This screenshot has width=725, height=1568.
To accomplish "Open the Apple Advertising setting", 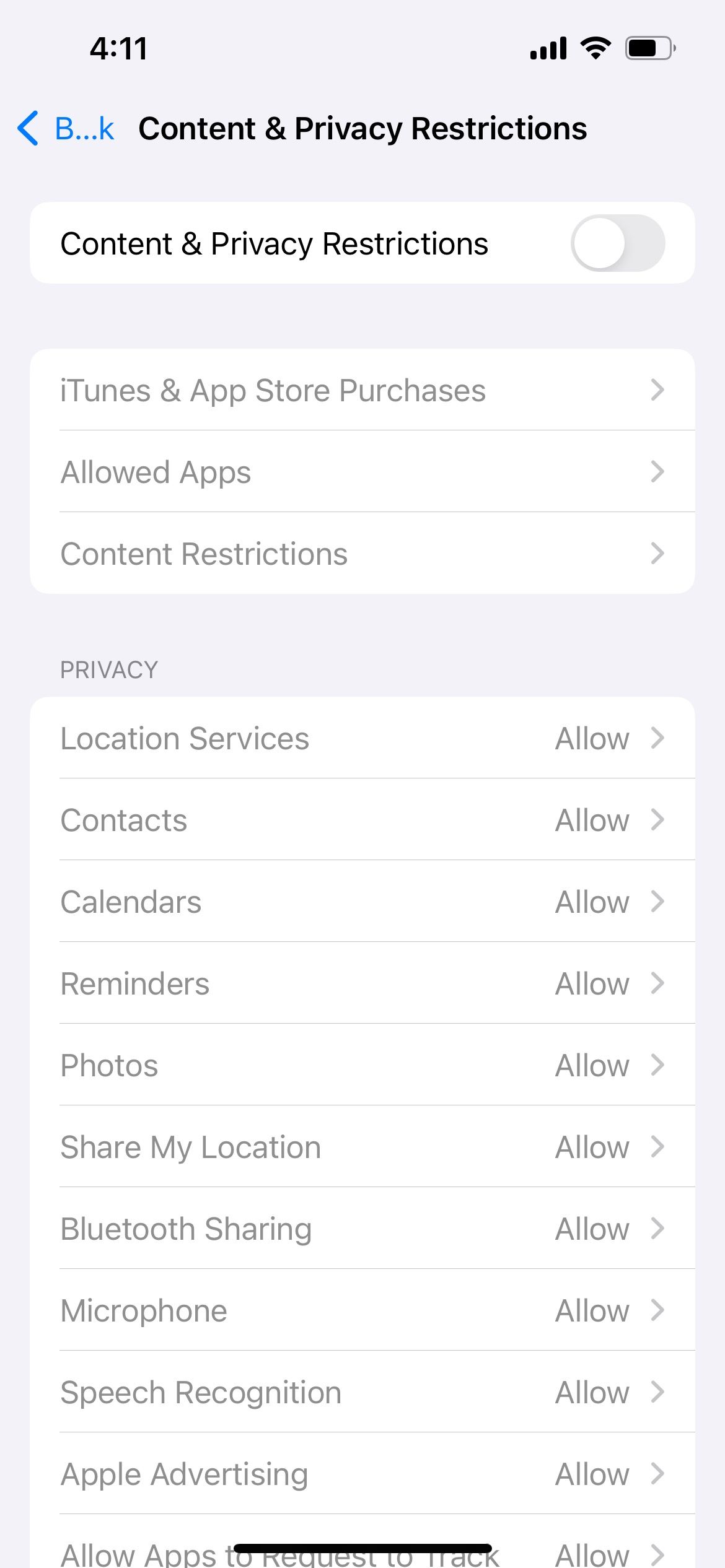I will [x=362, y=1473].
